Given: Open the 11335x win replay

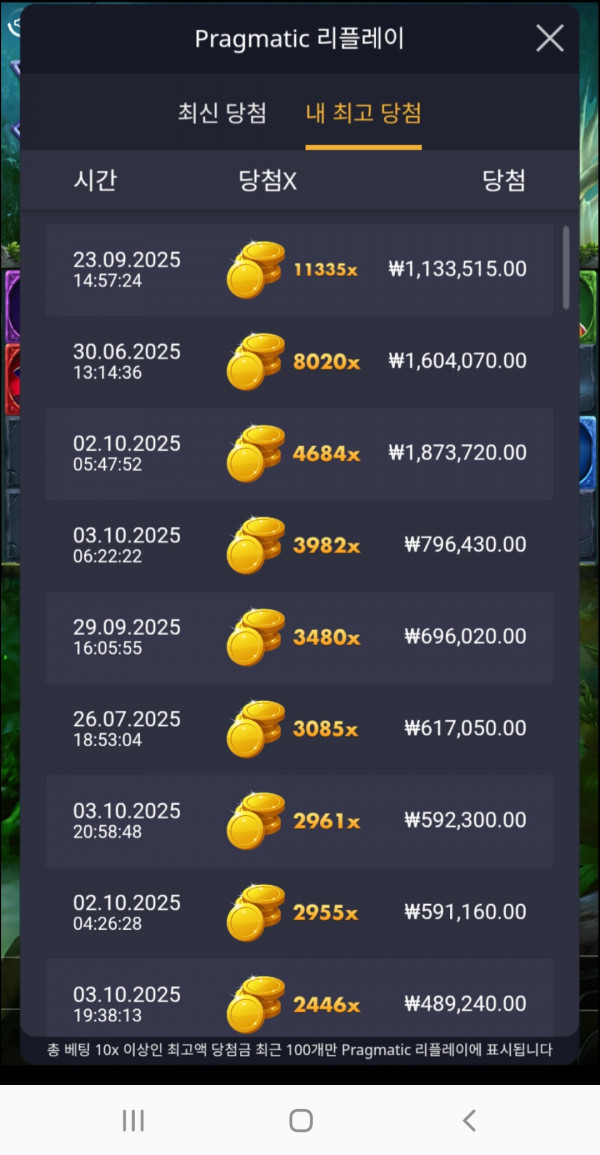Looking at the screenshot, I should point(299,270).
